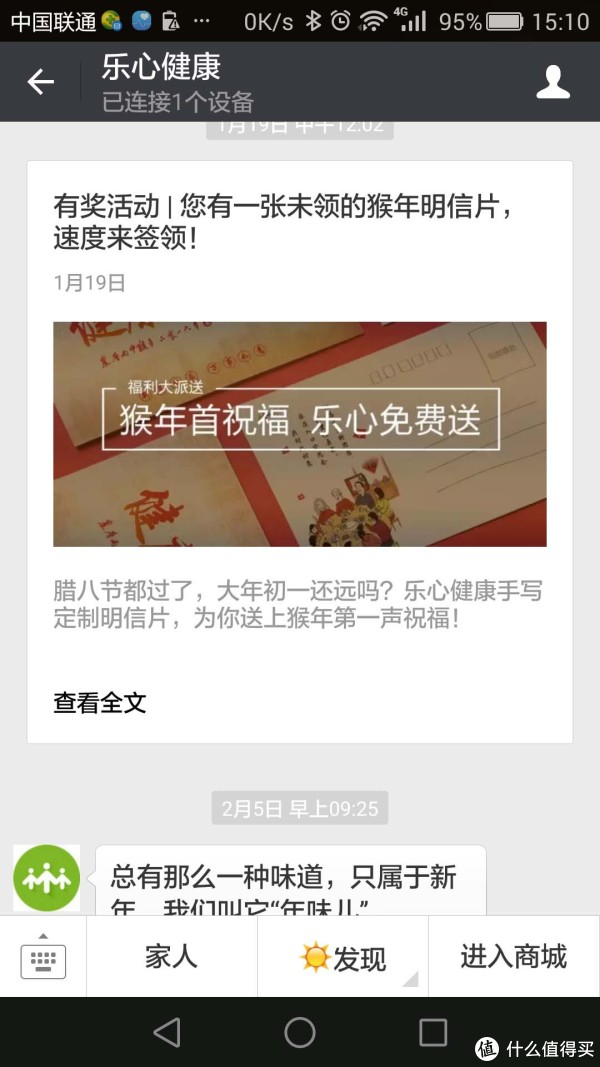
Task: Tap the system home button
Action: point(300,1032)
